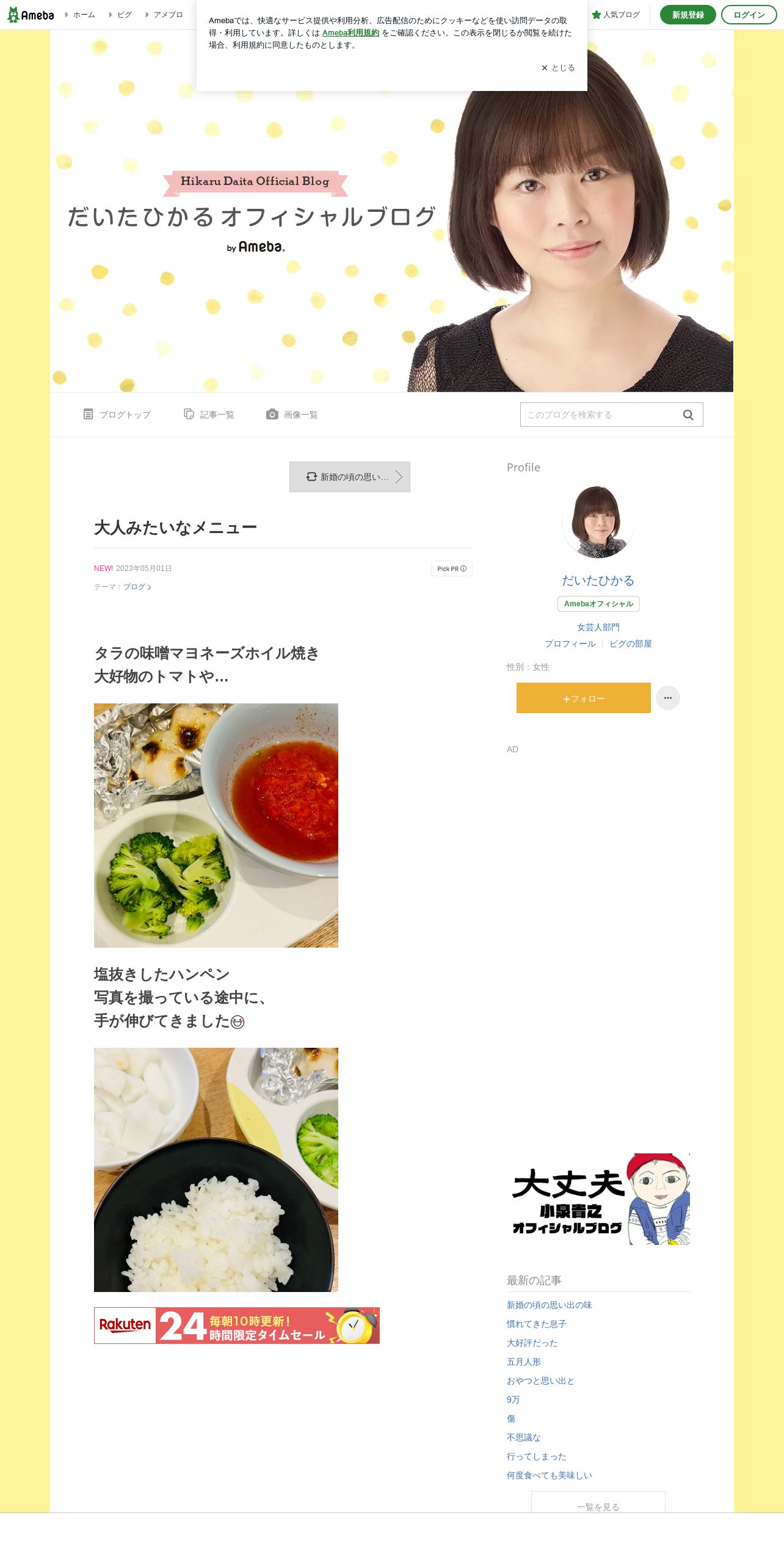
Task: Go to 記事一覧 article list
Action: click(209, 415)
